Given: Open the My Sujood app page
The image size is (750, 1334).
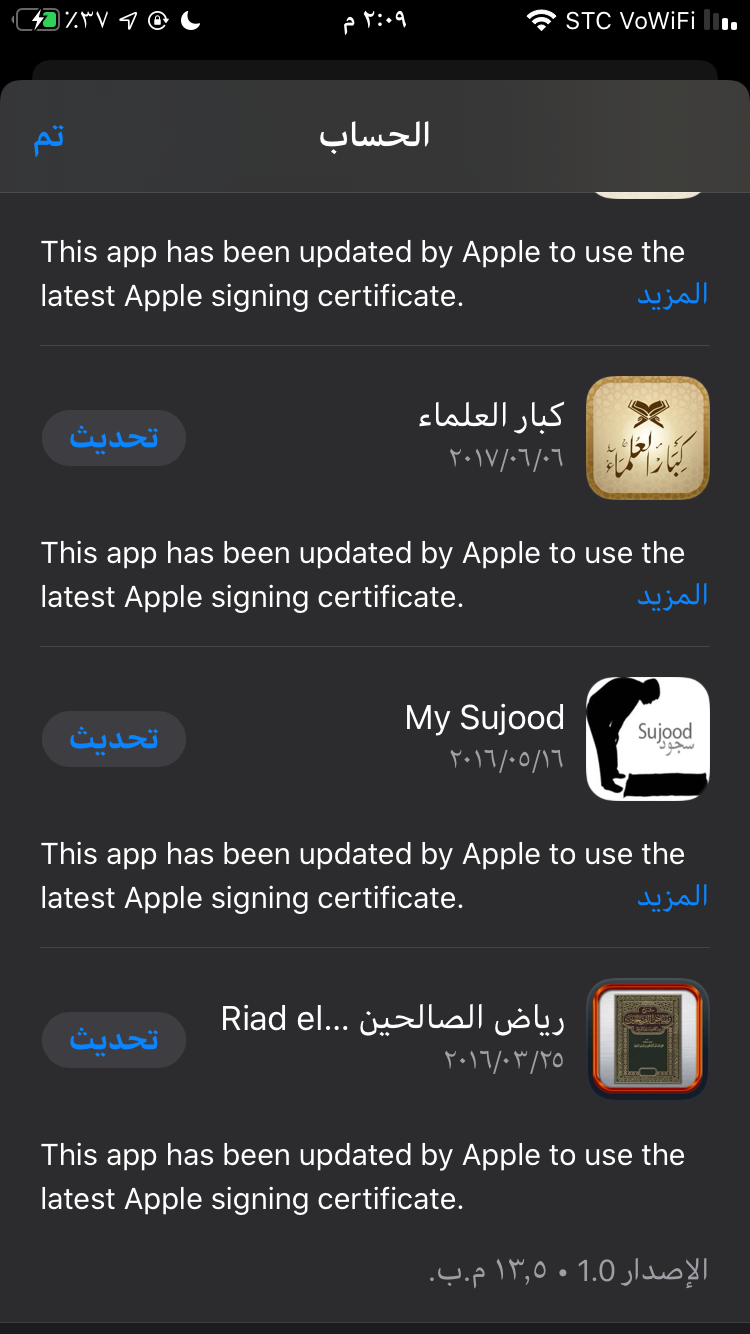Looking at the screenshot, I should [647, 739].
